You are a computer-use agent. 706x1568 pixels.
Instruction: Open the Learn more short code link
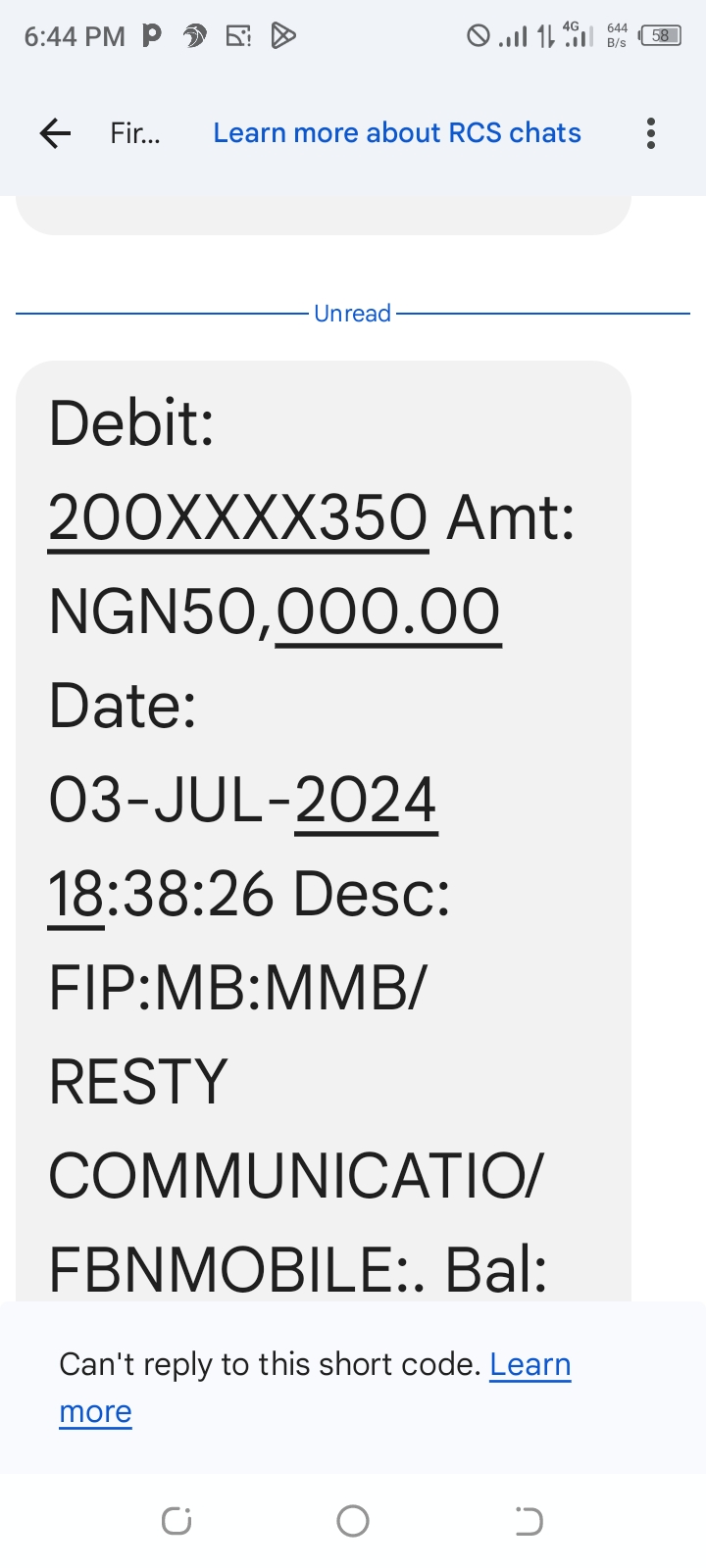(315, 1388)
